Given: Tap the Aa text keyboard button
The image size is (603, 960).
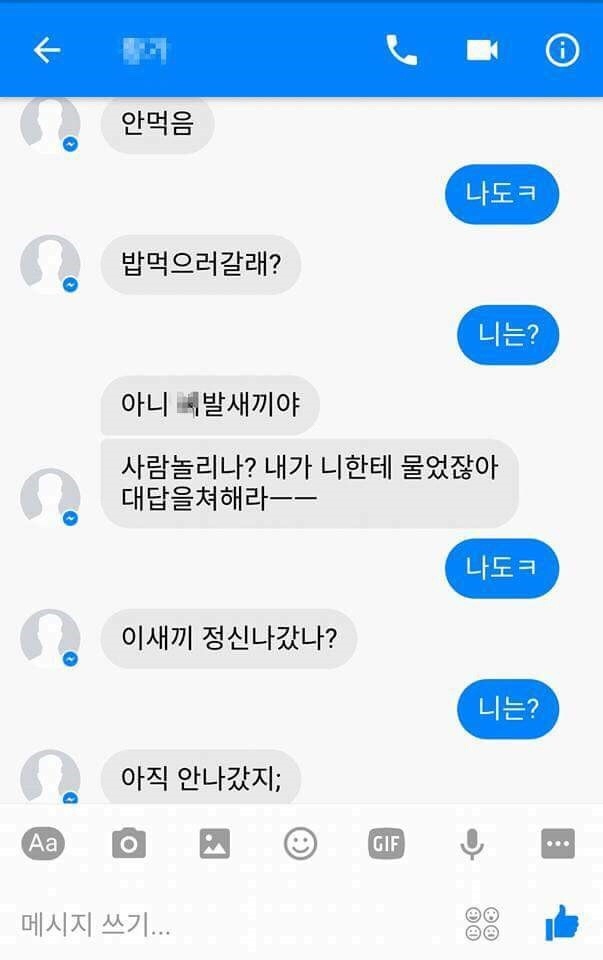Looking at the screenshot, I should (43, 843).
